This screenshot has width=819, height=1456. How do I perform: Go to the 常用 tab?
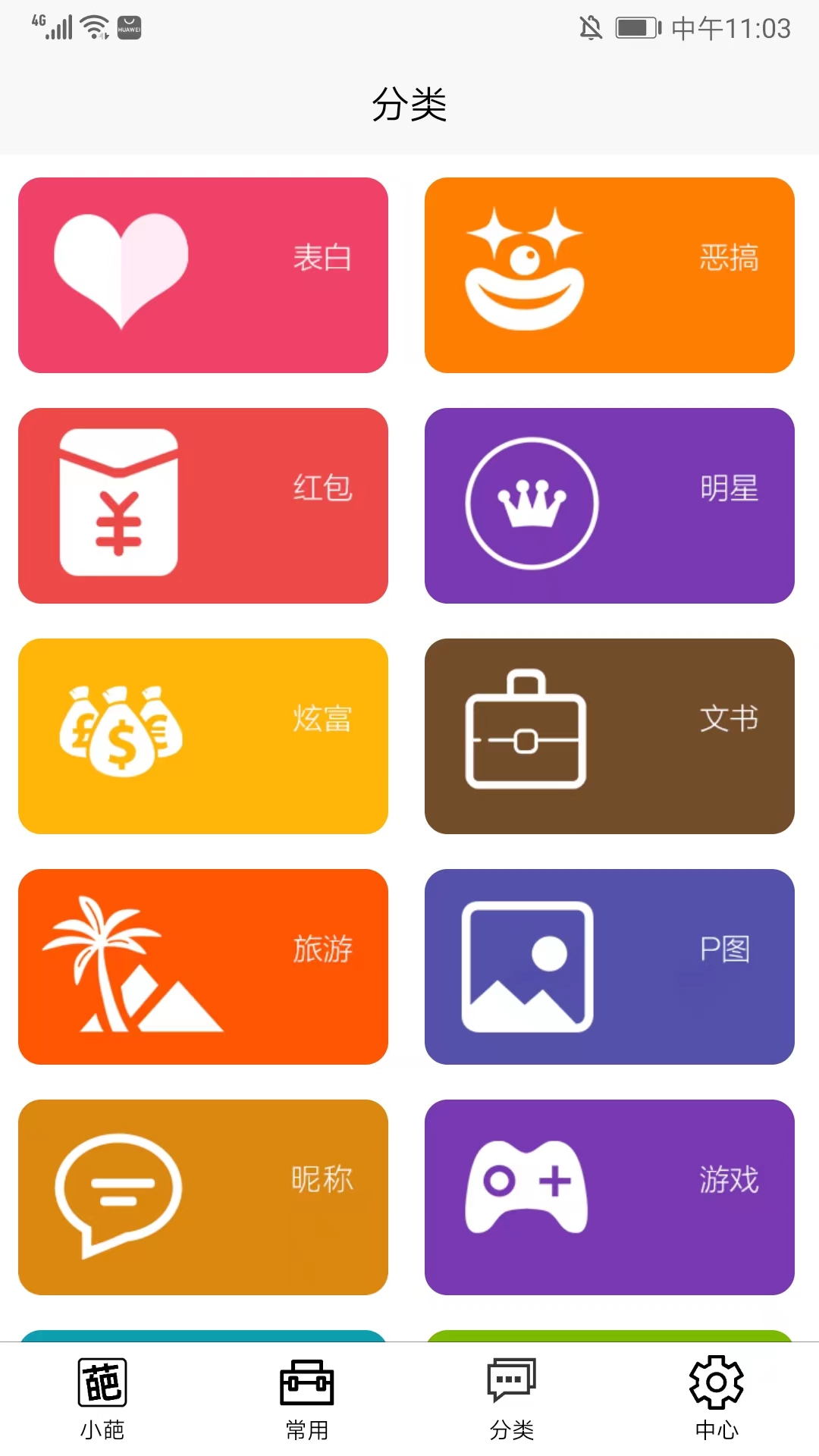tap(307, 1399)
